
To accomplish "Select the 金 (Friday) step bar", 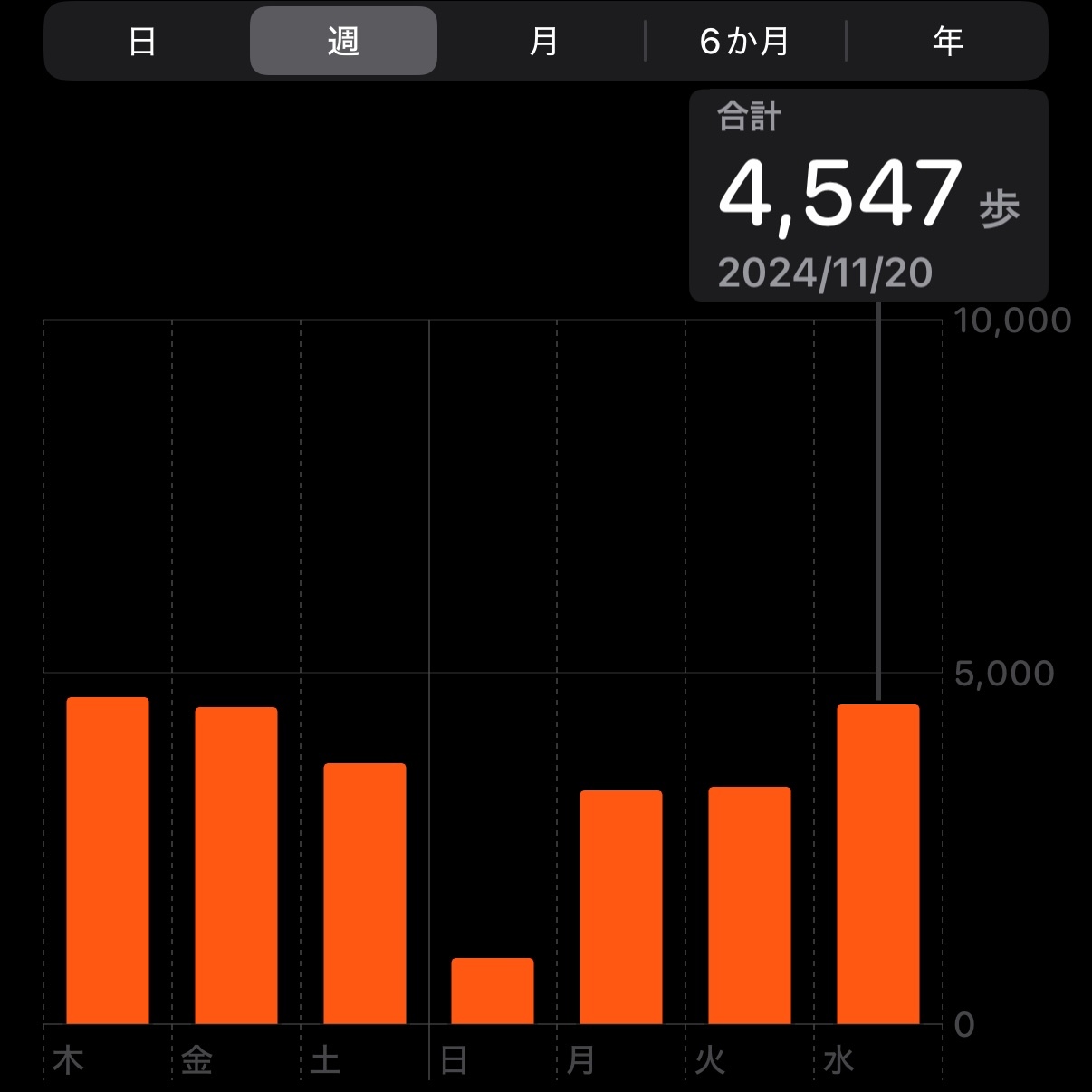I will pyautogui.click(x=236, y=865).
